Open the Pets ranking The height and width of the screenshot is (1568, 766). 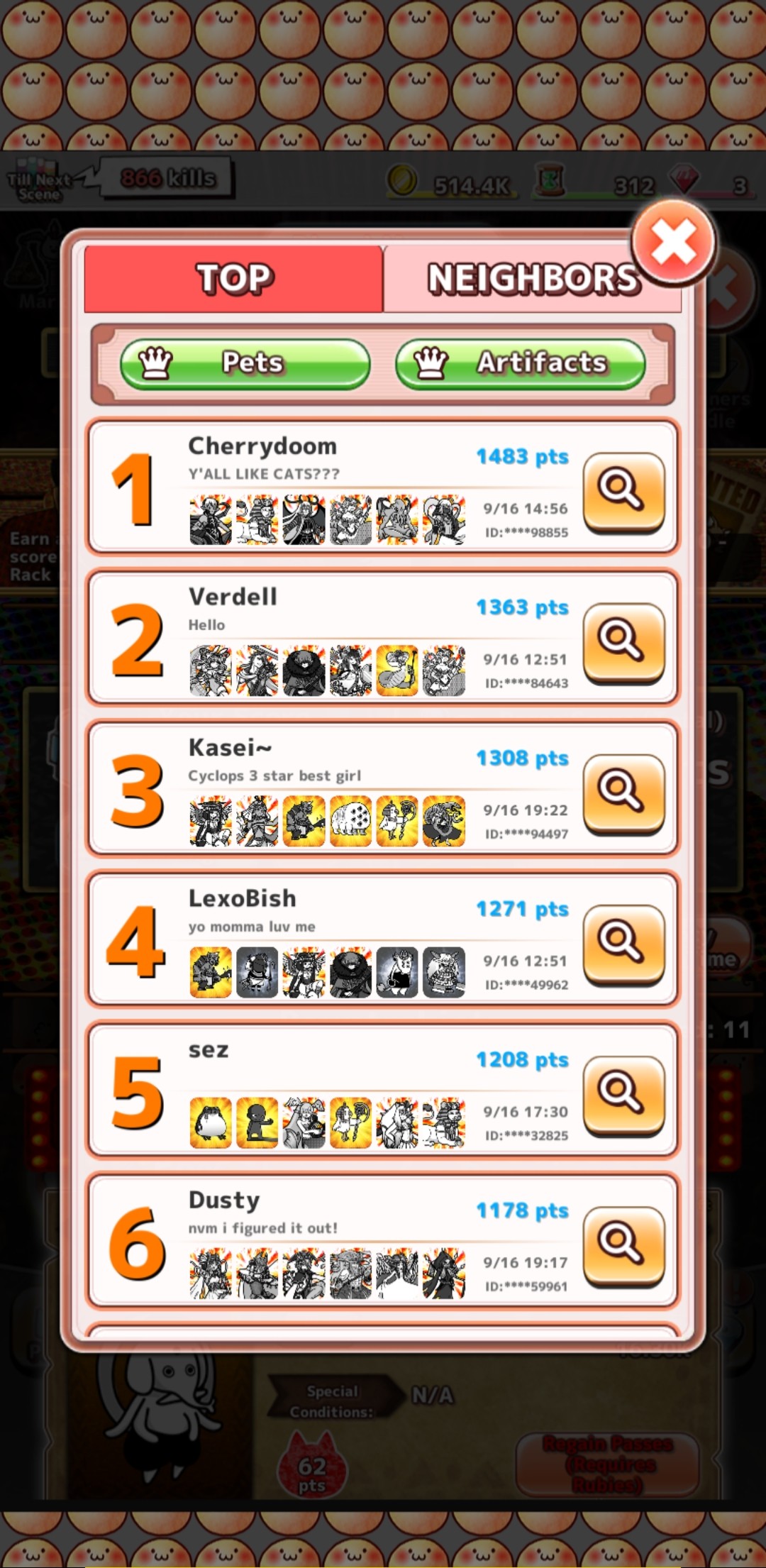pos(245,363)
